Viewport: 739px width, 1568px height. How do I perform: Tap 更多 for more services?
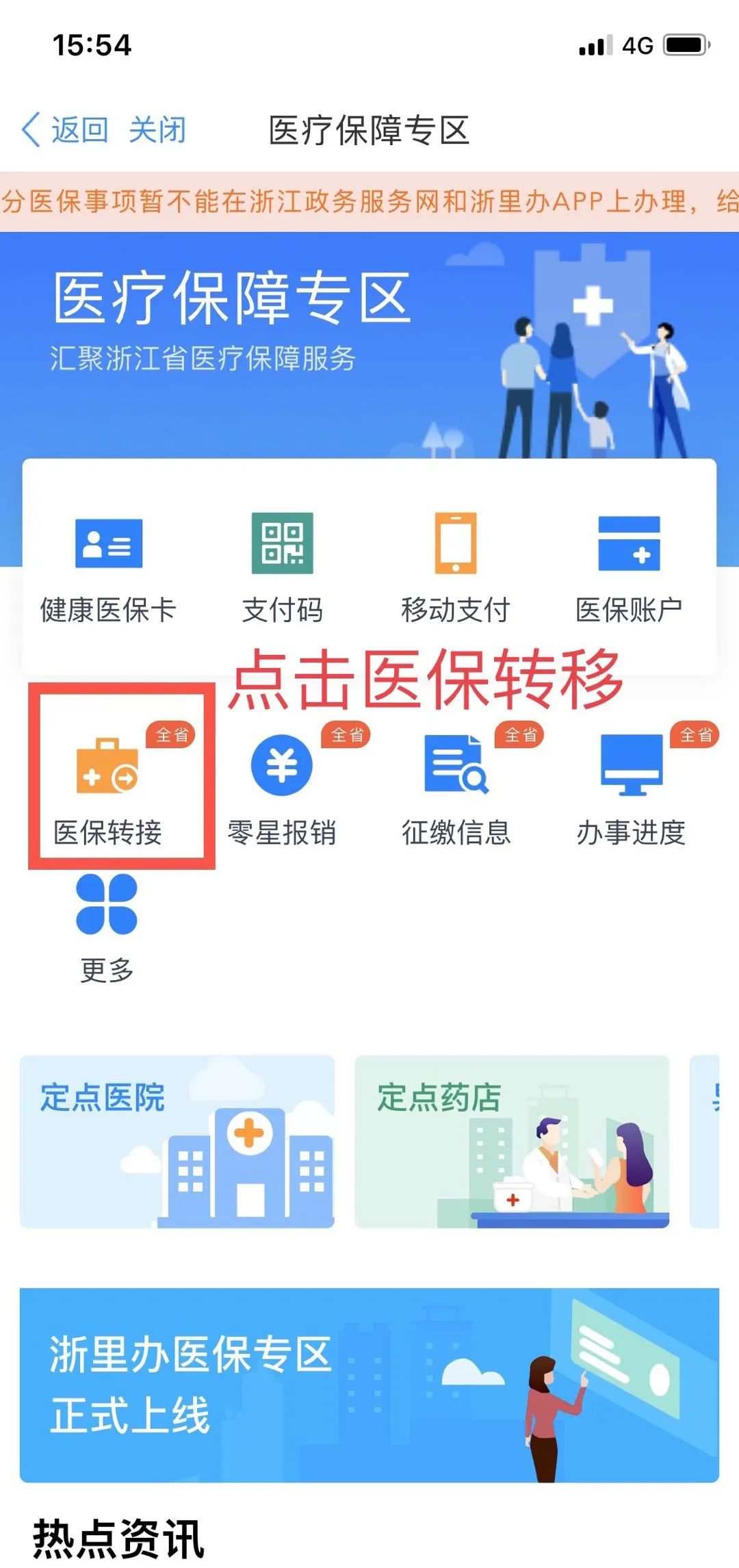point(107,927)
